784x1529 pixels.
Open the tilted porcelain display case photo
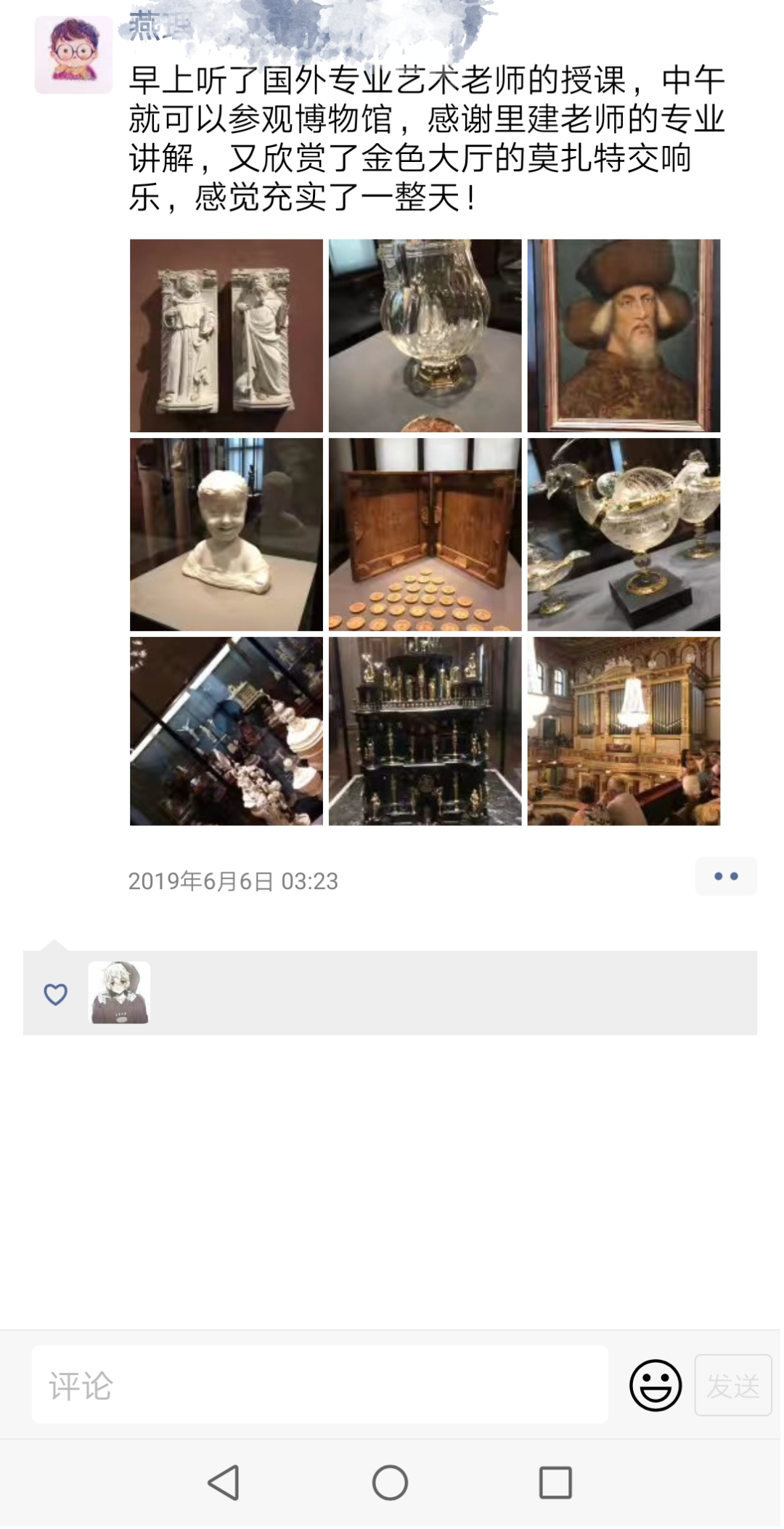pos(226,731)
